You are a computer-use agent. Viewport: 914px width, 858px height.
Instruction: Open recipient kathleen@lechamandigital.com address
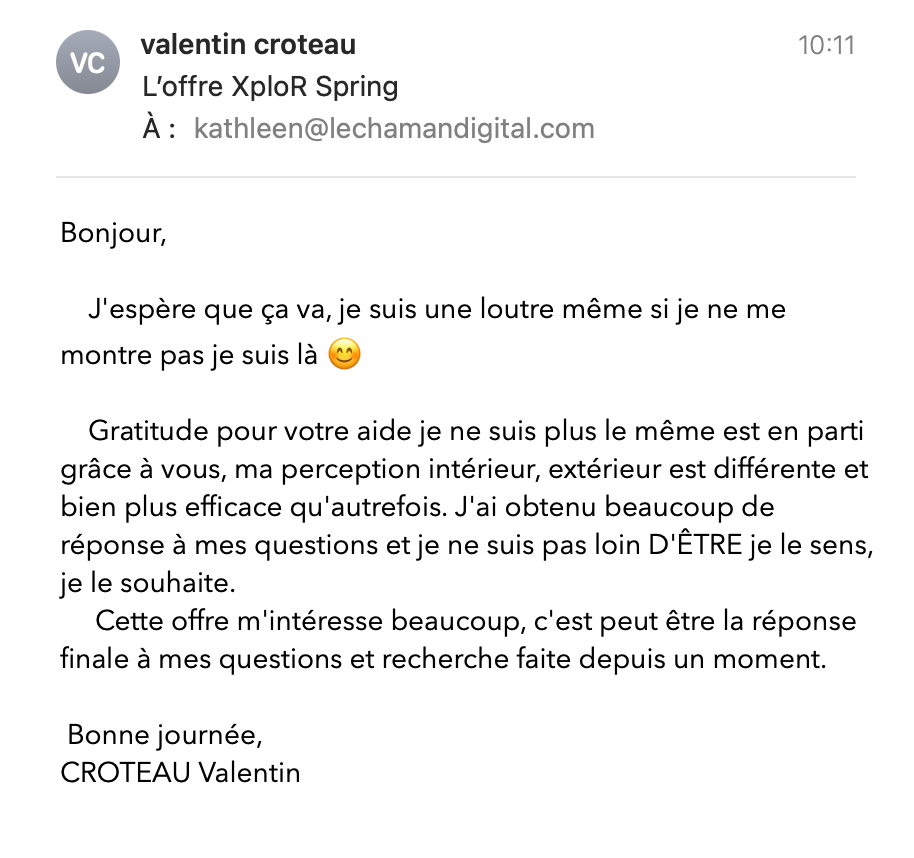(x=393, y=129)
